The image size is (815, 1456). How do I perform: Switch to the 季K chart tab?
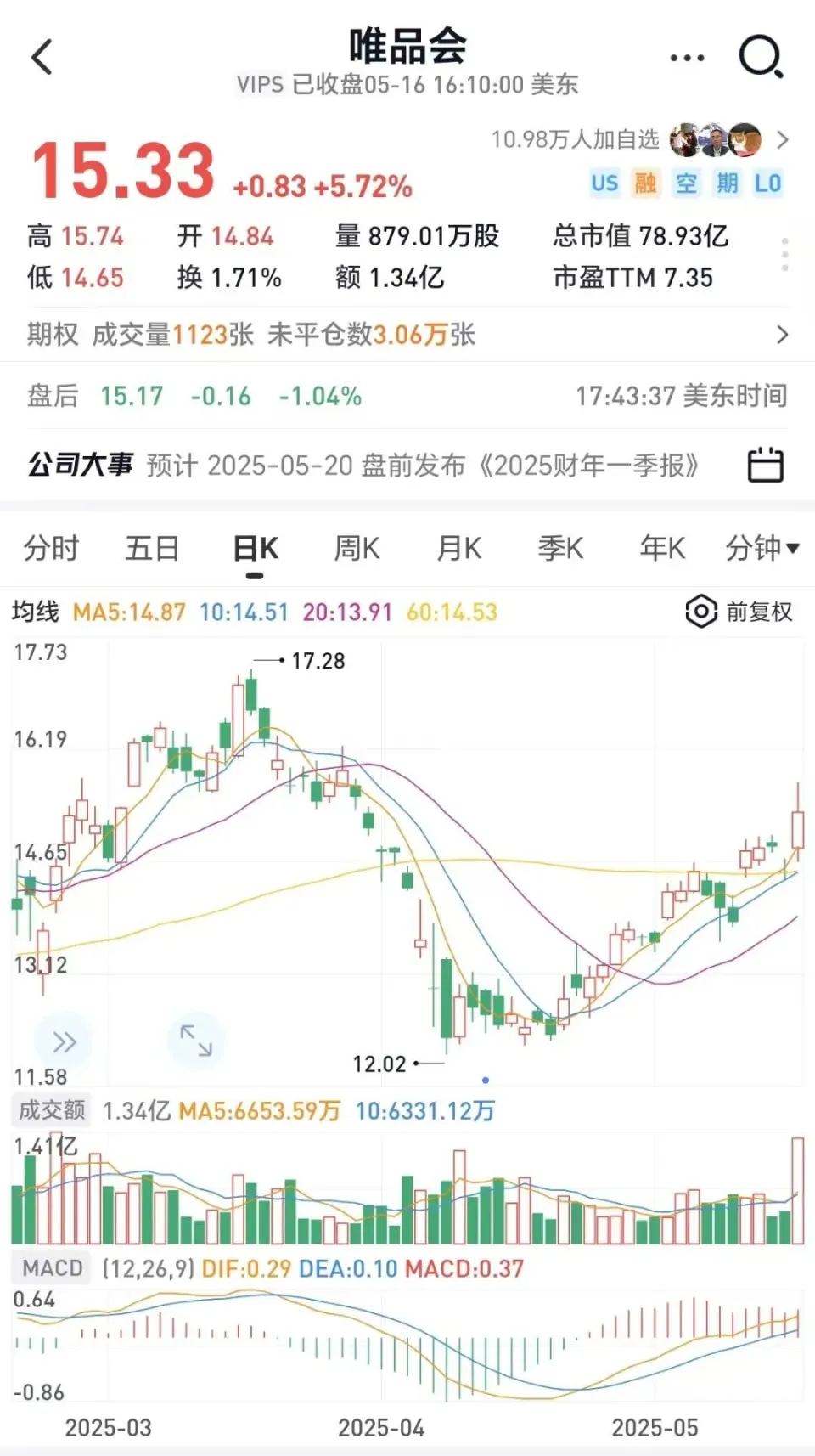pos(560,548)
